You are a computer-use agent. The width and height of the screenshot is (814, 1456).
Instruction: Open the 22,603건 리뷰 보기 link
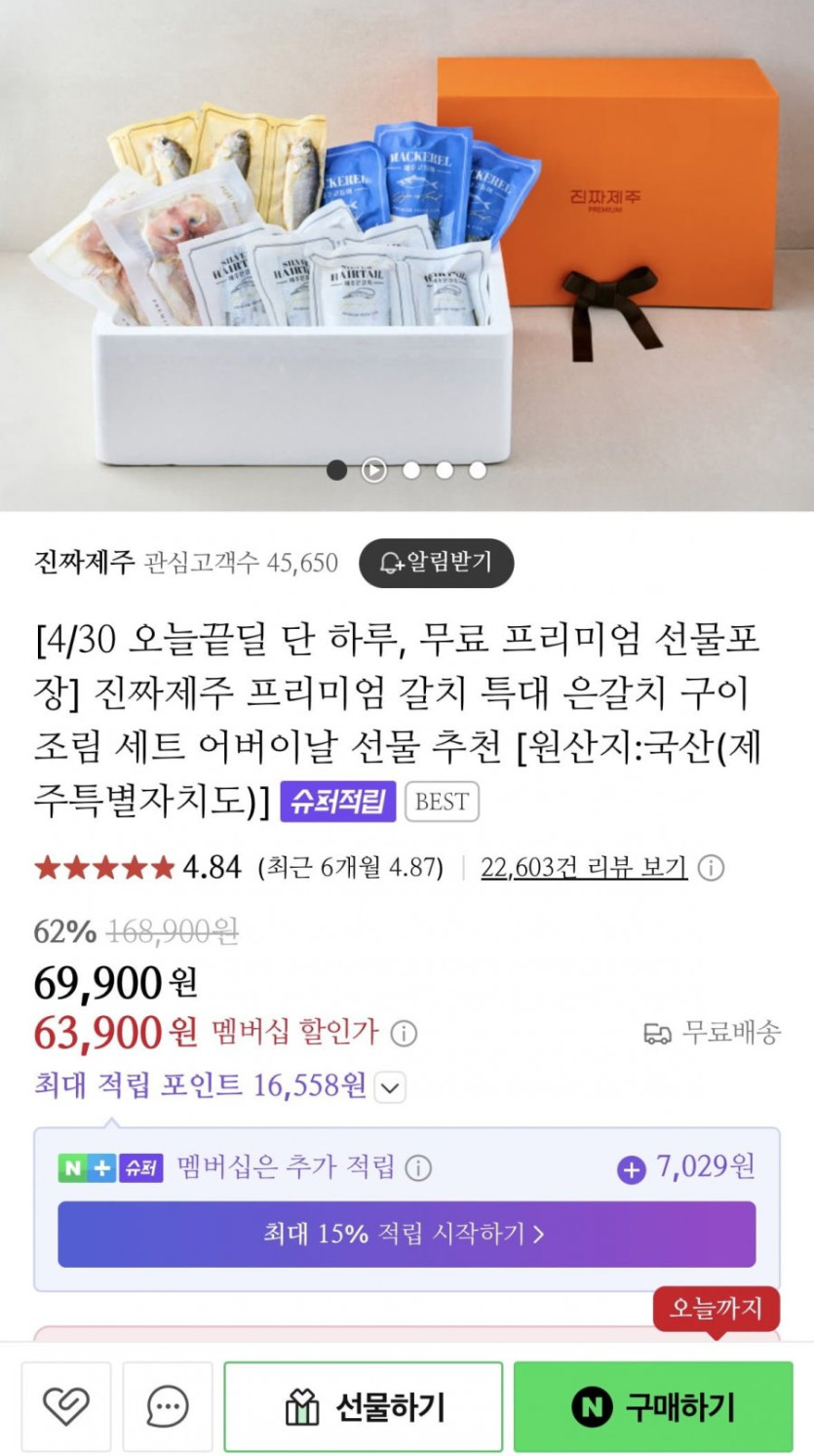584,867
